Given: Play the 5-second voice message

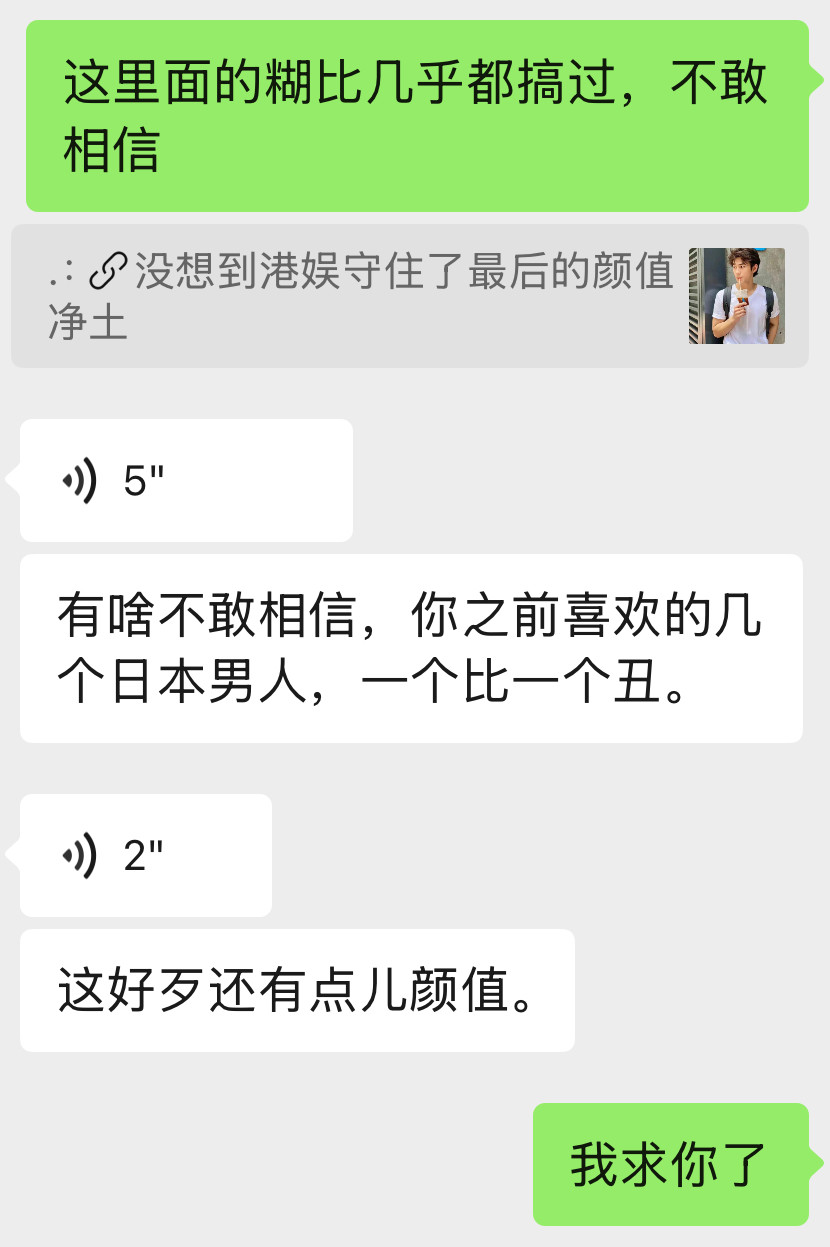Looking at the screenshot, I should 185,481.
